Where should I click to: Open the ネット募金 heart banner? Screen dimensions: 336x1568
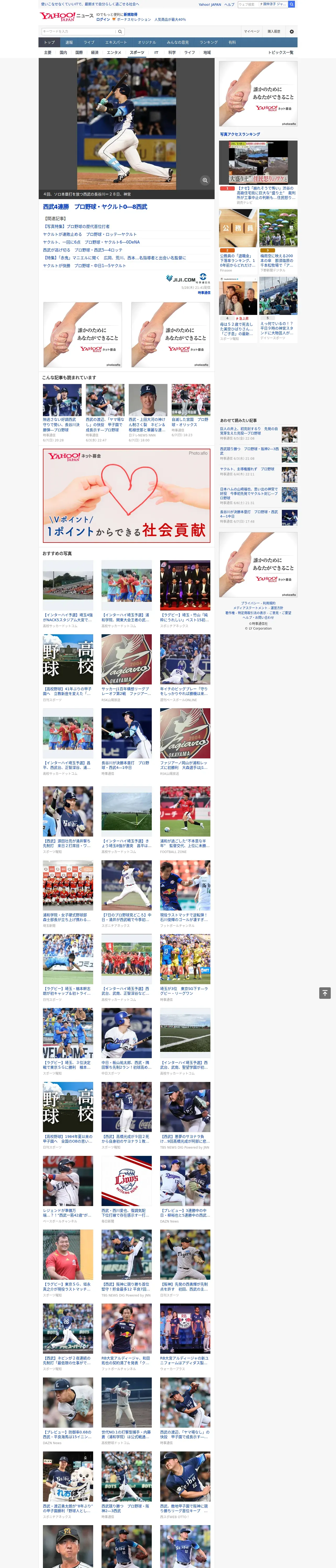127,495
